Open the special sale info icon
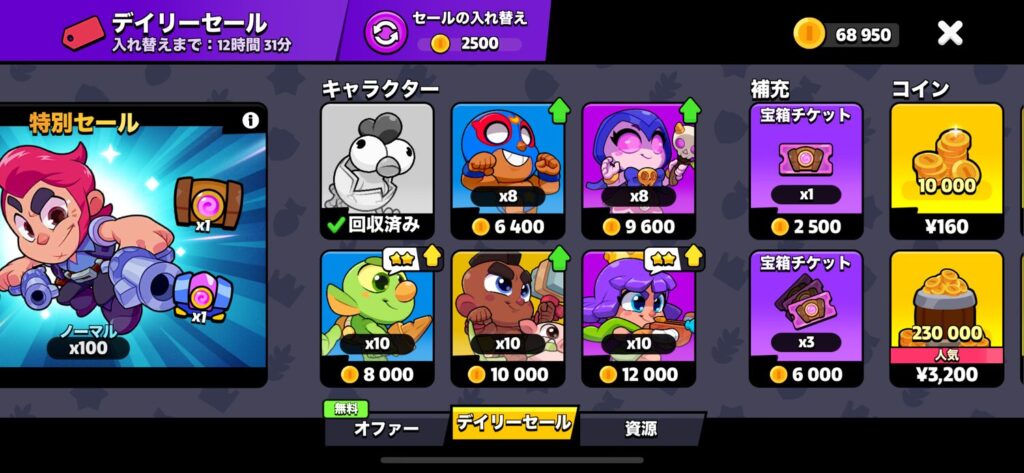Viewport: 1024px width, 473px height. [x=250, y=121]
